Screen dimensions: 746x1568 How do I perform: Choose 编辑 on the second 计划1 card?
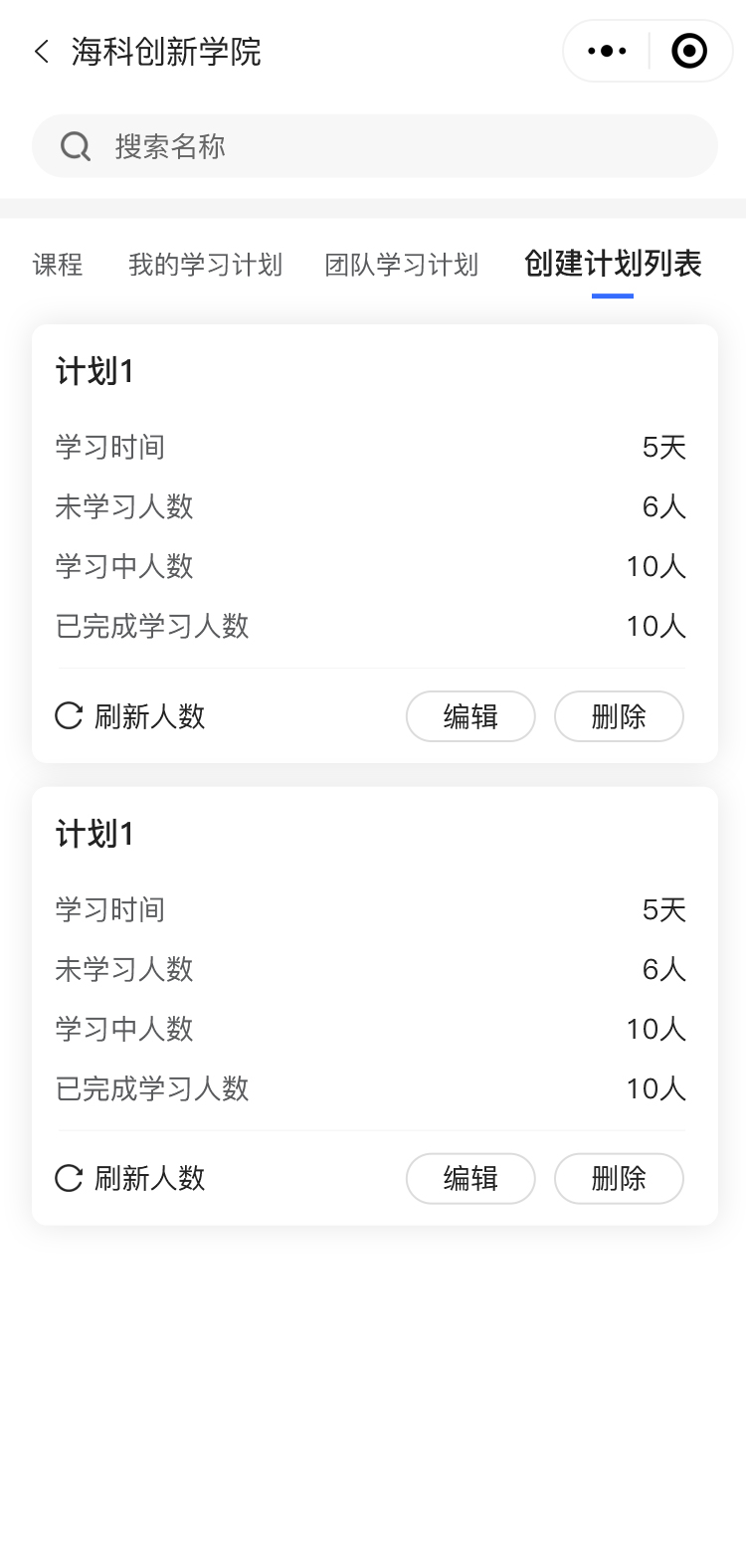coord(470,1179)
